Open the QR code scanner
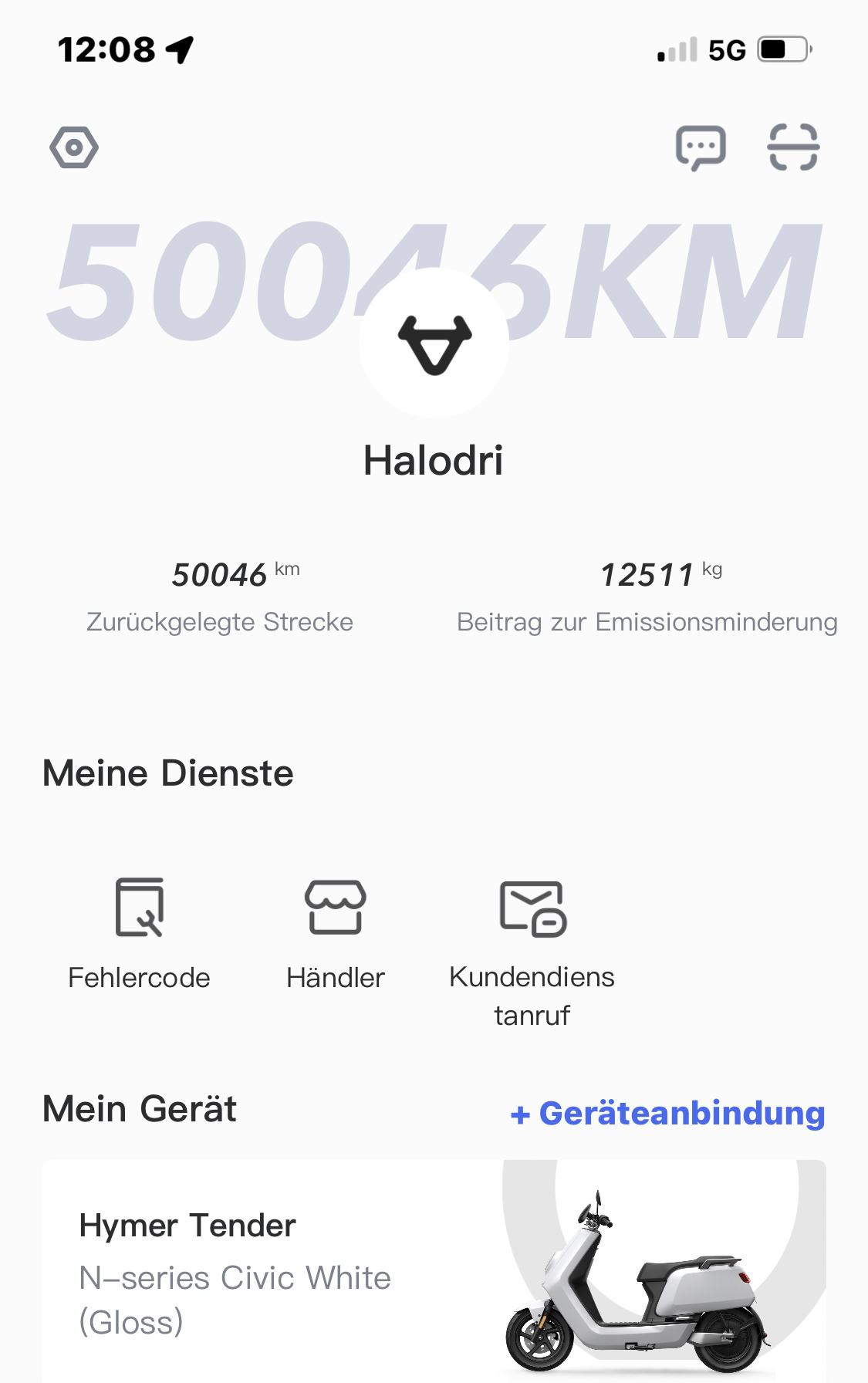Screen dimensions: 868x1383 click(x=793, y=147)
